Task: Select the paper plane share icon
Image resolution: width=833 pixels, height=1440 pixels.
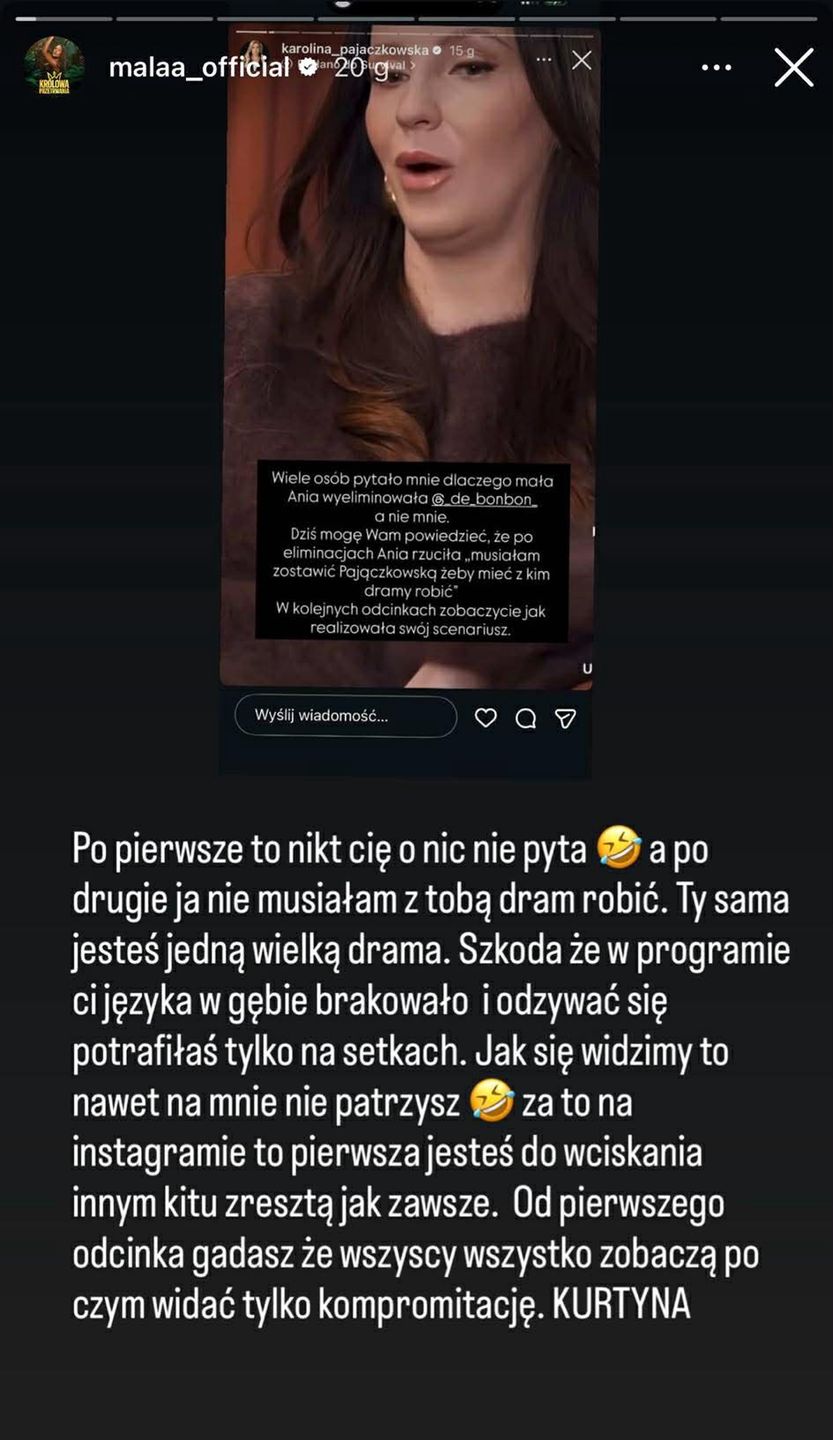Action: 566,718
